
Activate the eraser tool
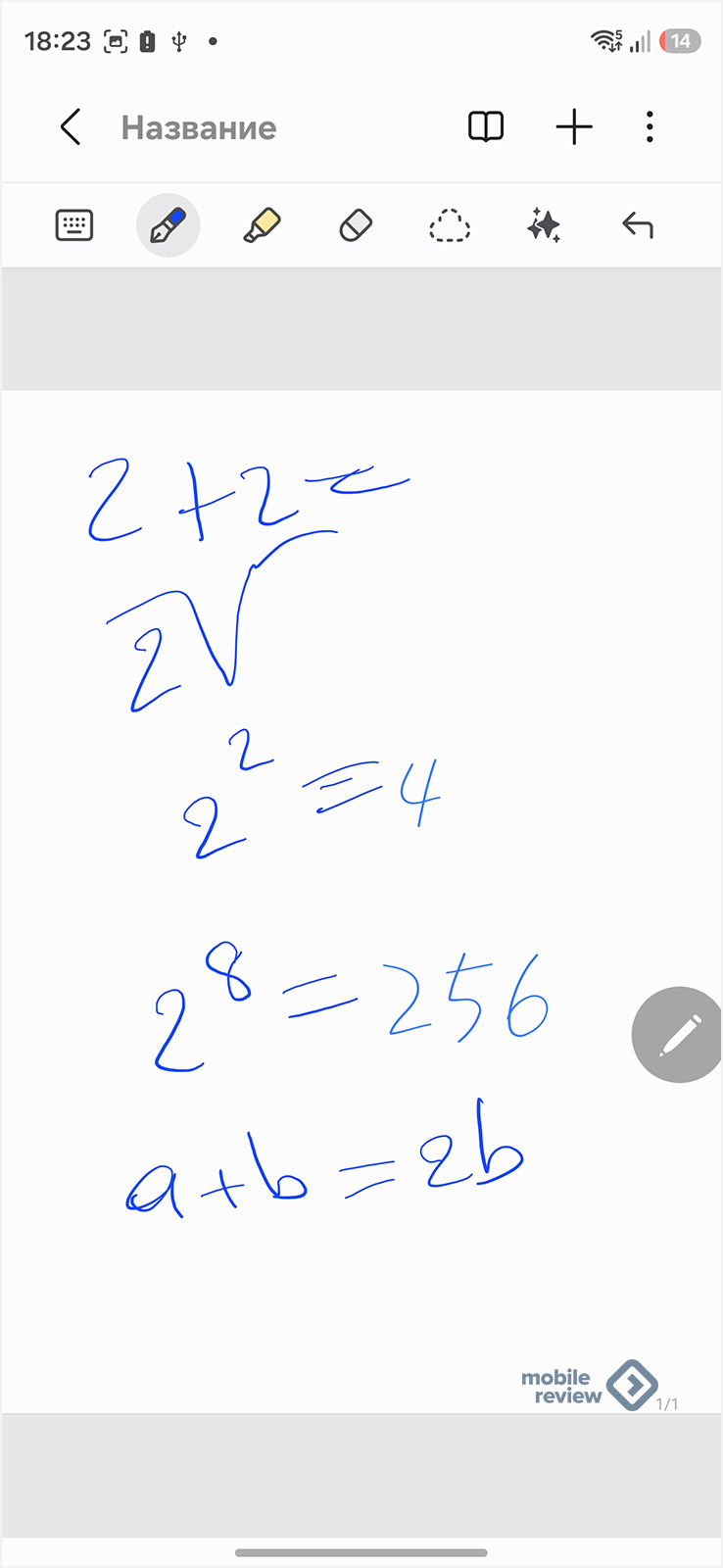pyautogui.click(x=356, y=226)
